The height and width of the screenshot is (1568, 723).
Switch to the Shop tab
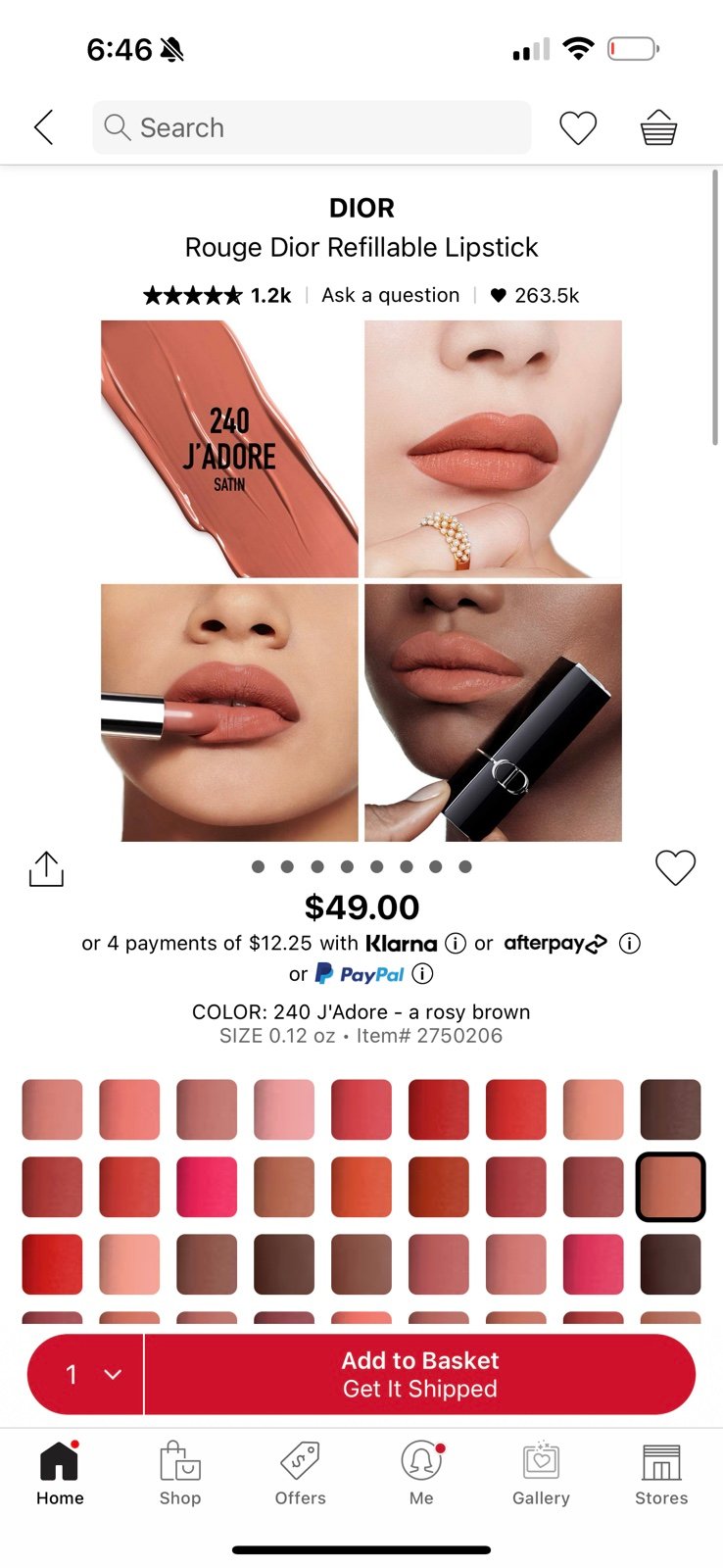pos(180,1473)
